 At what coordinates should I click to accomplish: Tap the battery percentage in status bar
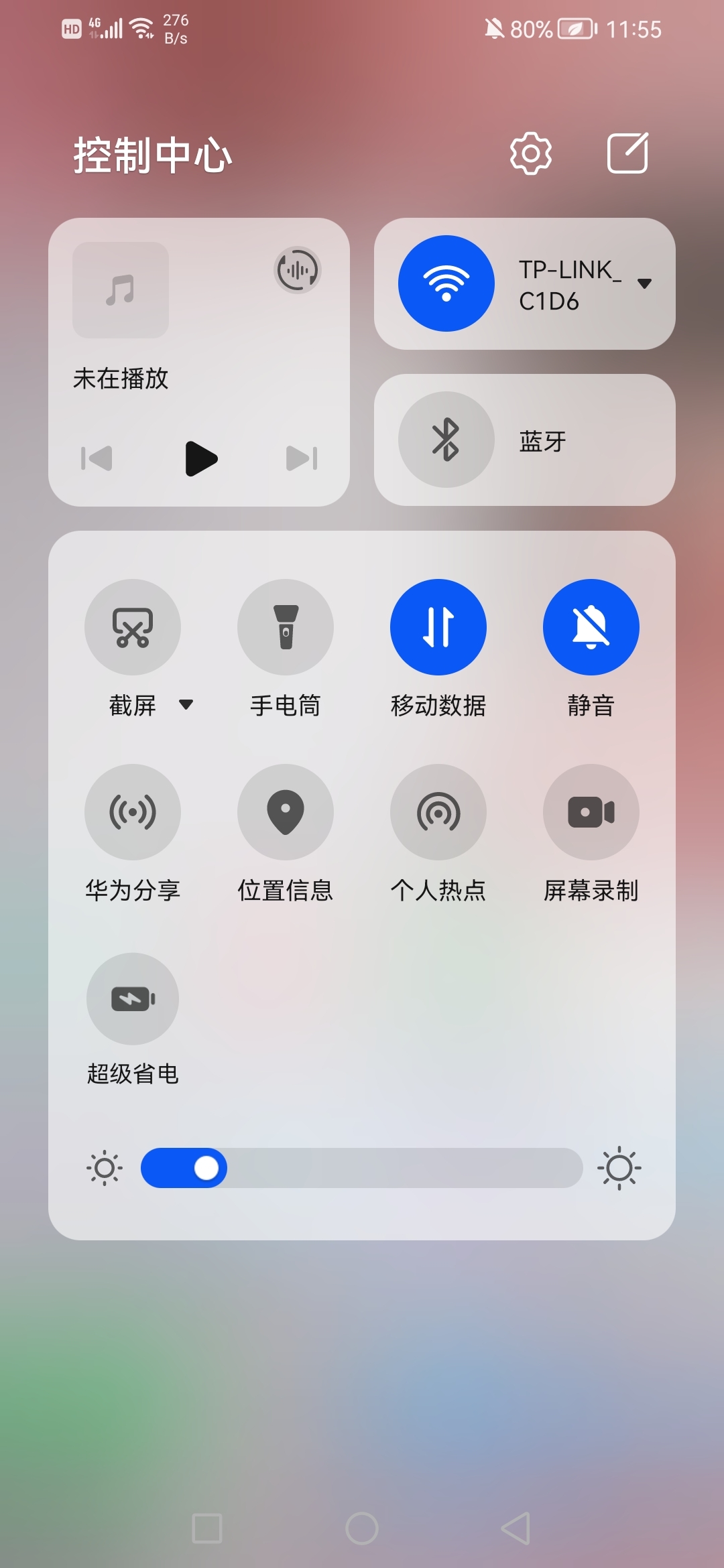coord(533,28)
